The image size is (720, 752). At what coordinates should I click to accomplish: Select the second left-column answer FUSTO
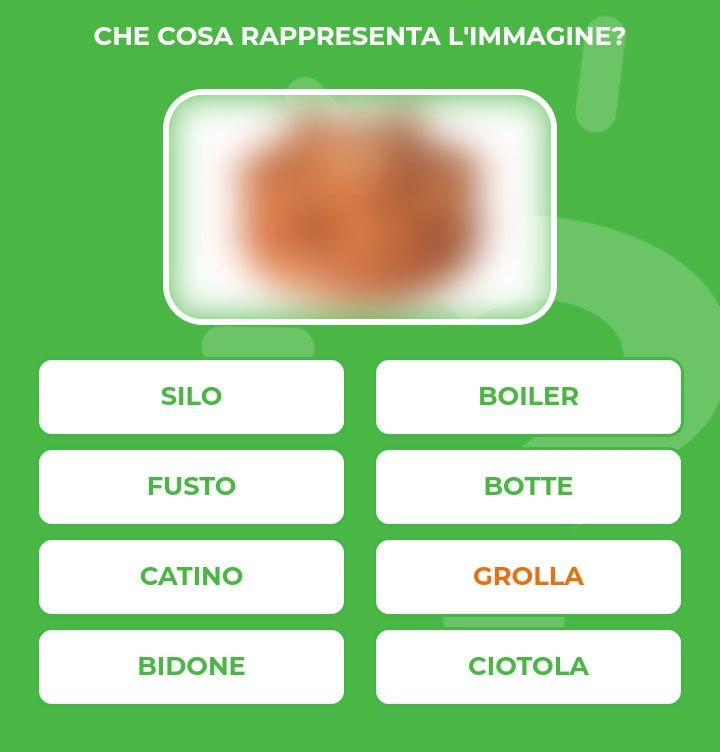(190, 487)
